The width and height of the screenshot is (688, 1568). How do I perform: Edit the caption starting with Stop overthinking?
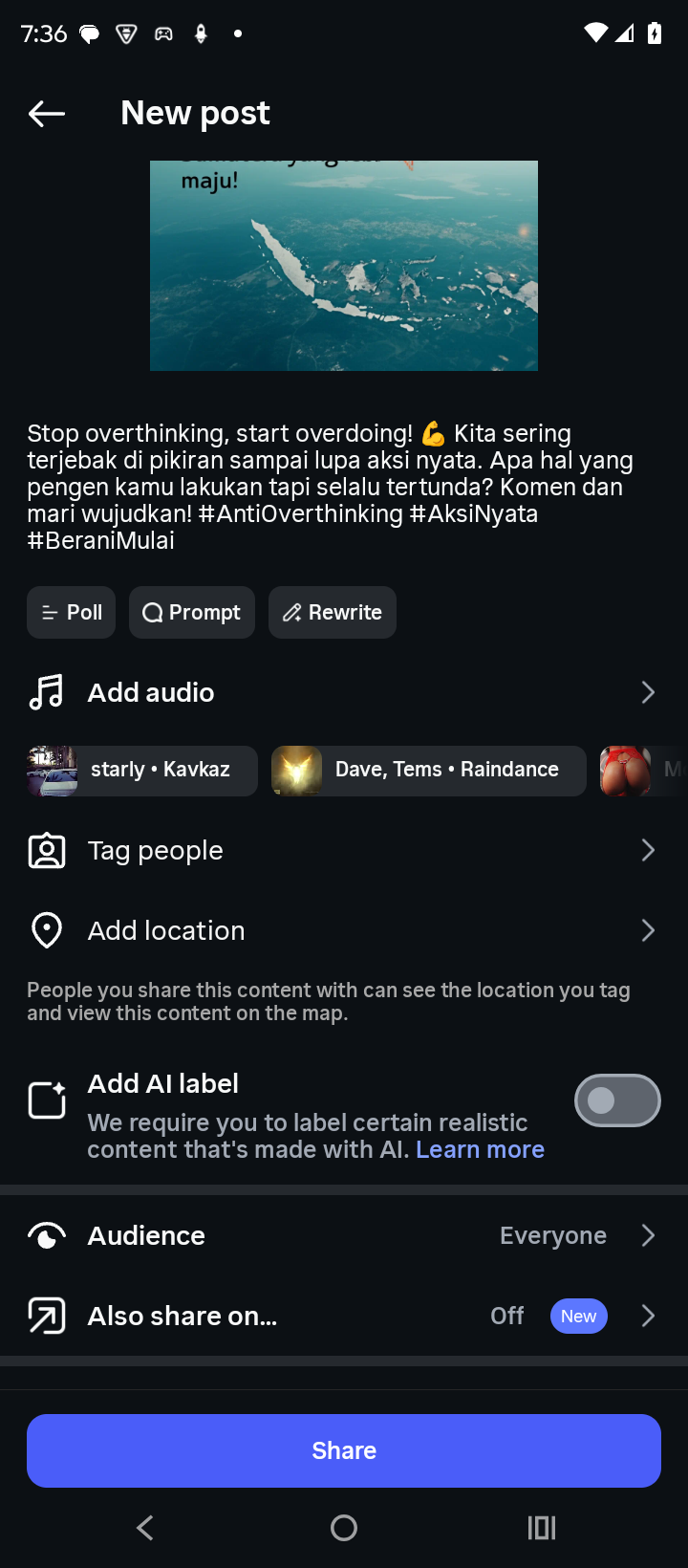330,487
